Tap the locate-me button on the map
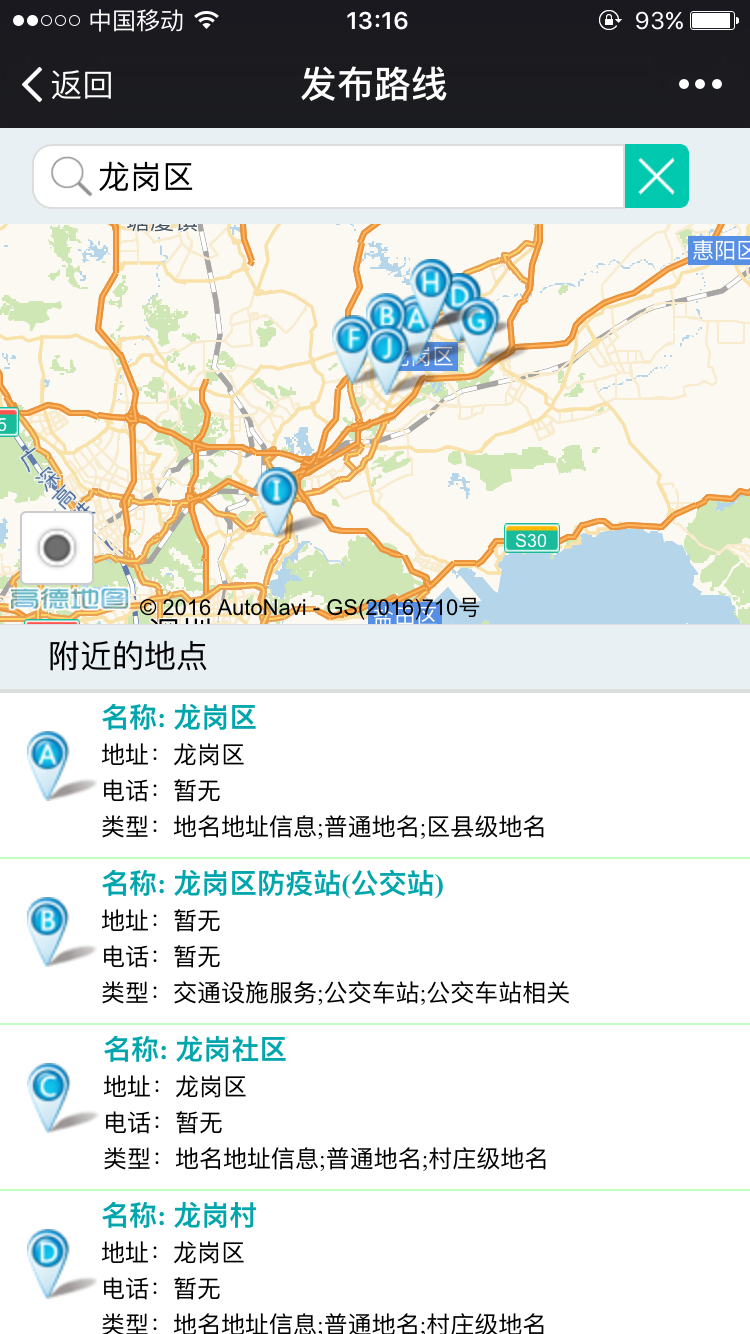The height and width of the screenshot is (1334, 750). coord(57,548)
